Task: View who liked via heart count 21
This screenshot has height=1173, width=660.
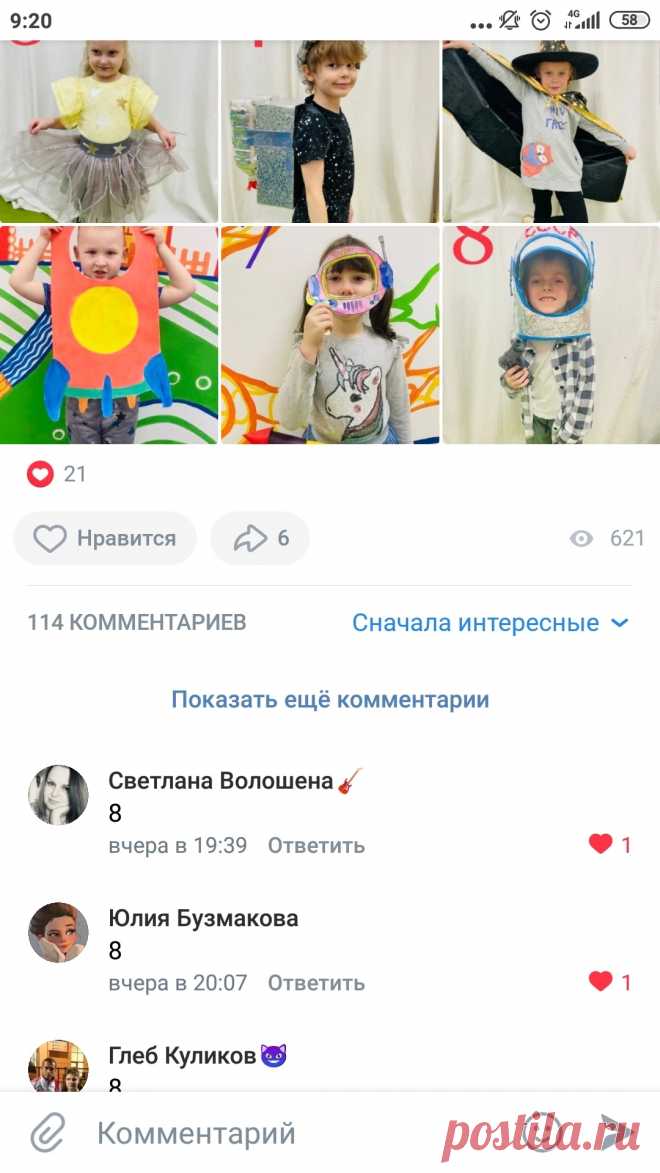Action: tap(57, 474)
